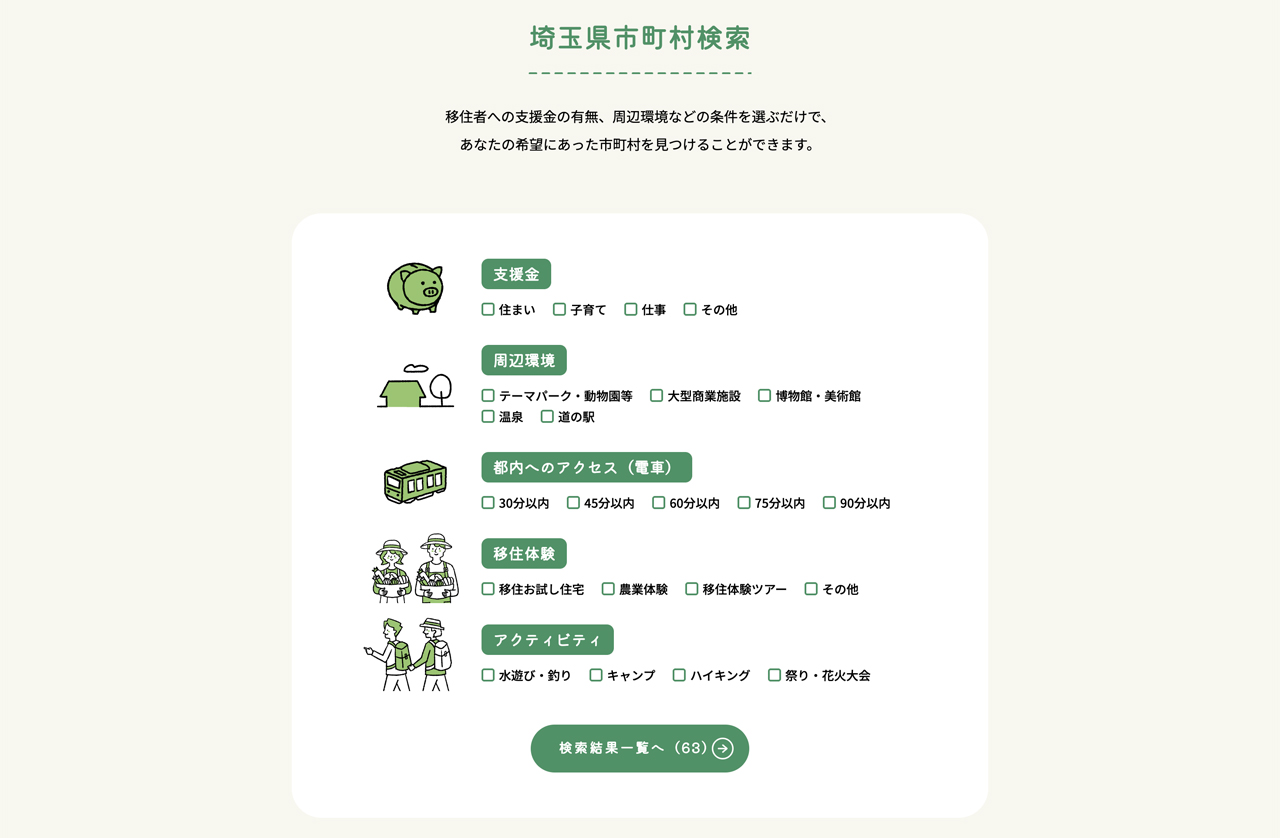The width and height of the screenshot is (1280, 838).
Task: Open 検索結果一覧へ (63) results
Action: tap(640, 748)
